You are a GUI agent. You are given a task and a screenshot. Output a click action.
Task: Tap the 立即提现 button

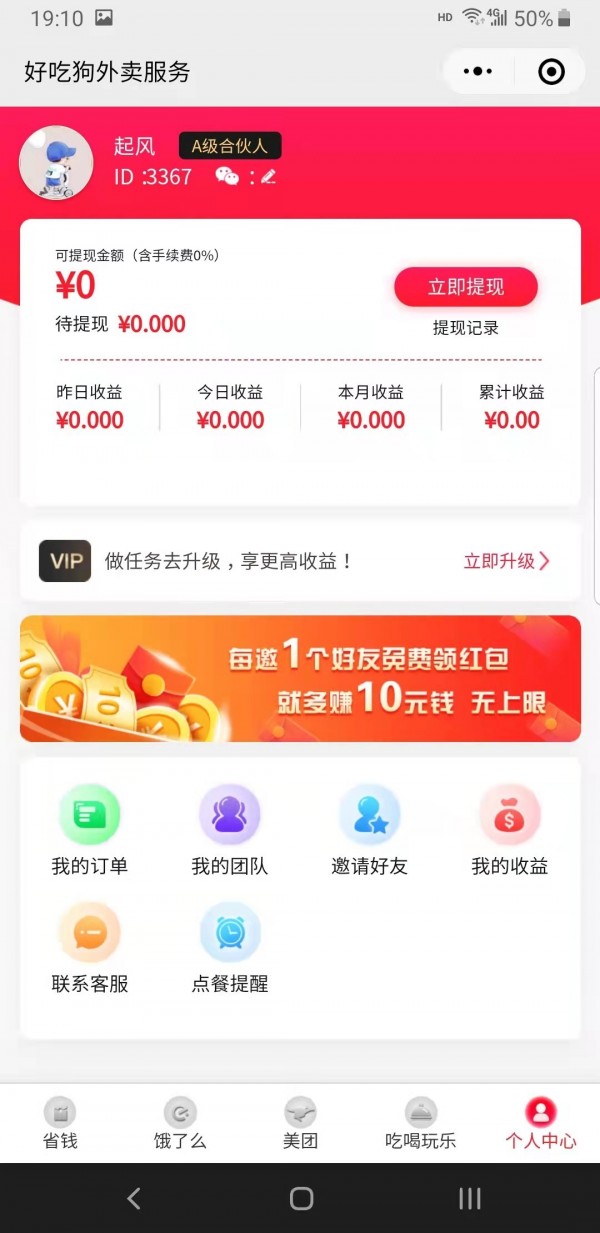[x=466, y=287]
